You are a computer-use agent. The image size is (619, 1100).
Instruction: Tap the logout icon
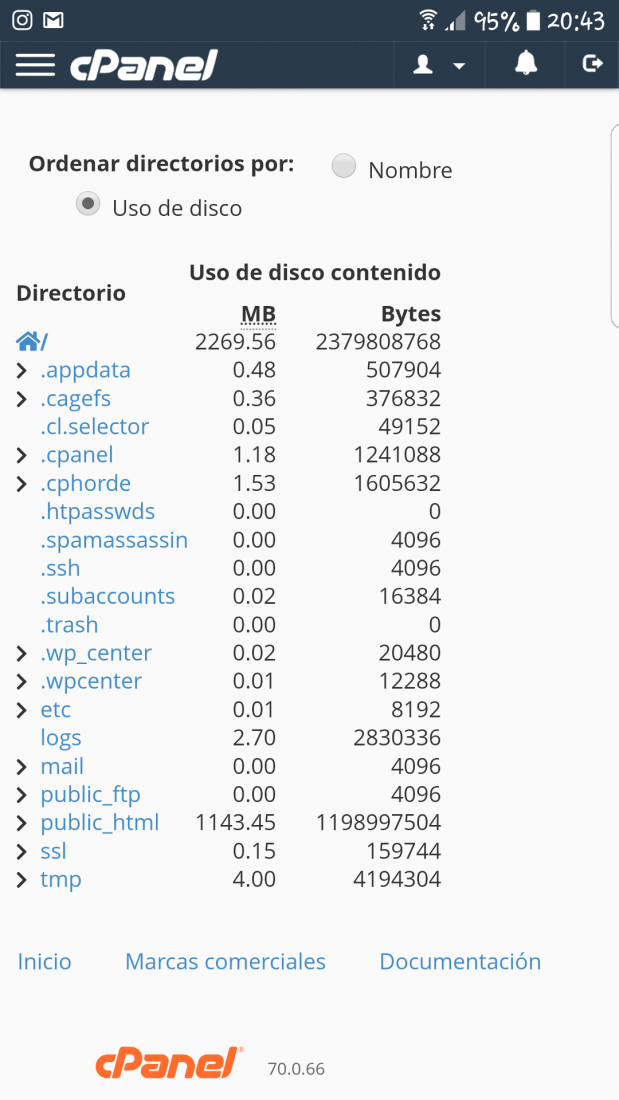pyautogui.click(x=593, y=64)
